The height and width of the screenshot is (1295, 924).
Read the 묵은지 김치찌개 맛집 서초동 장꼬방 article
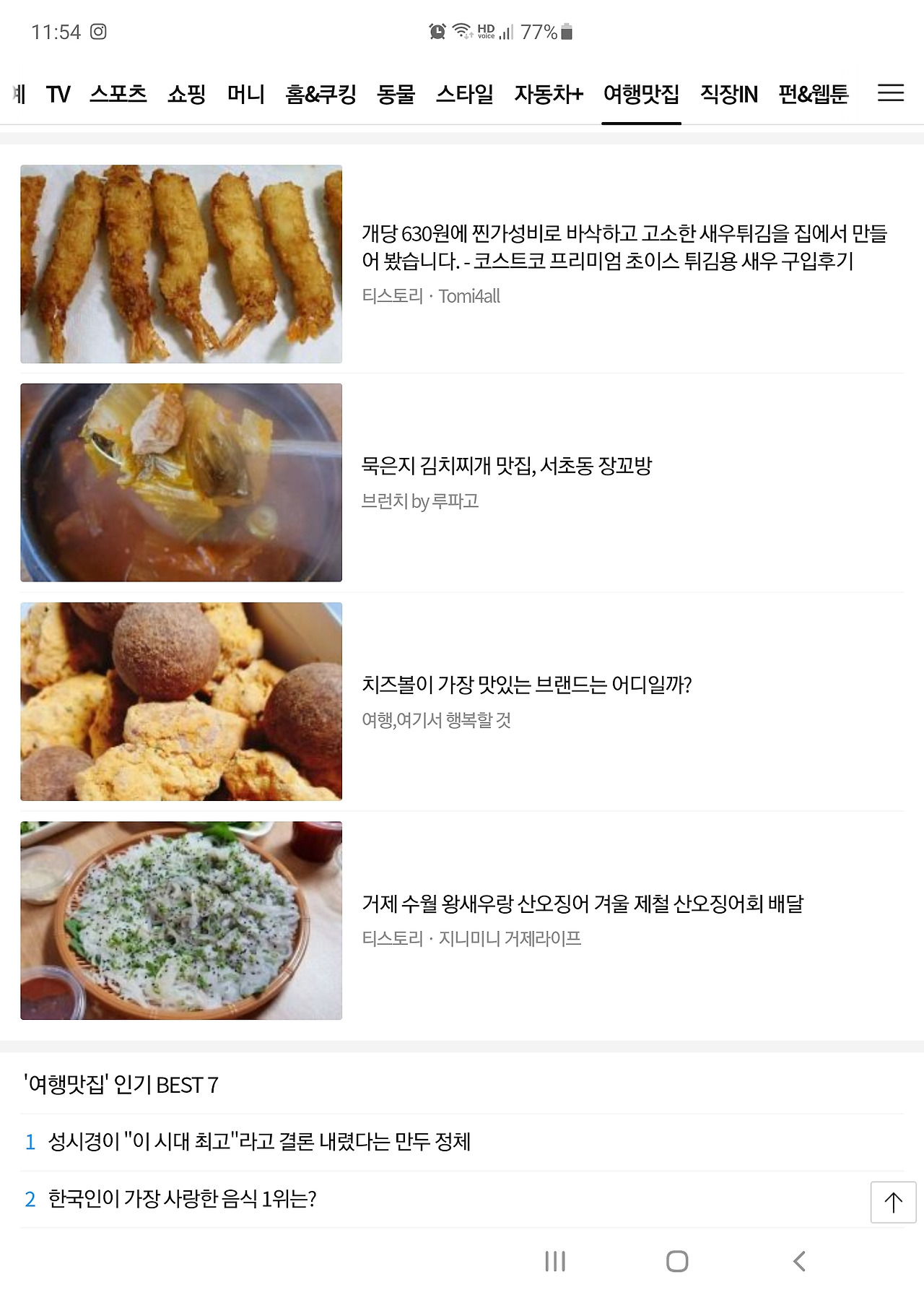(506, 466)
